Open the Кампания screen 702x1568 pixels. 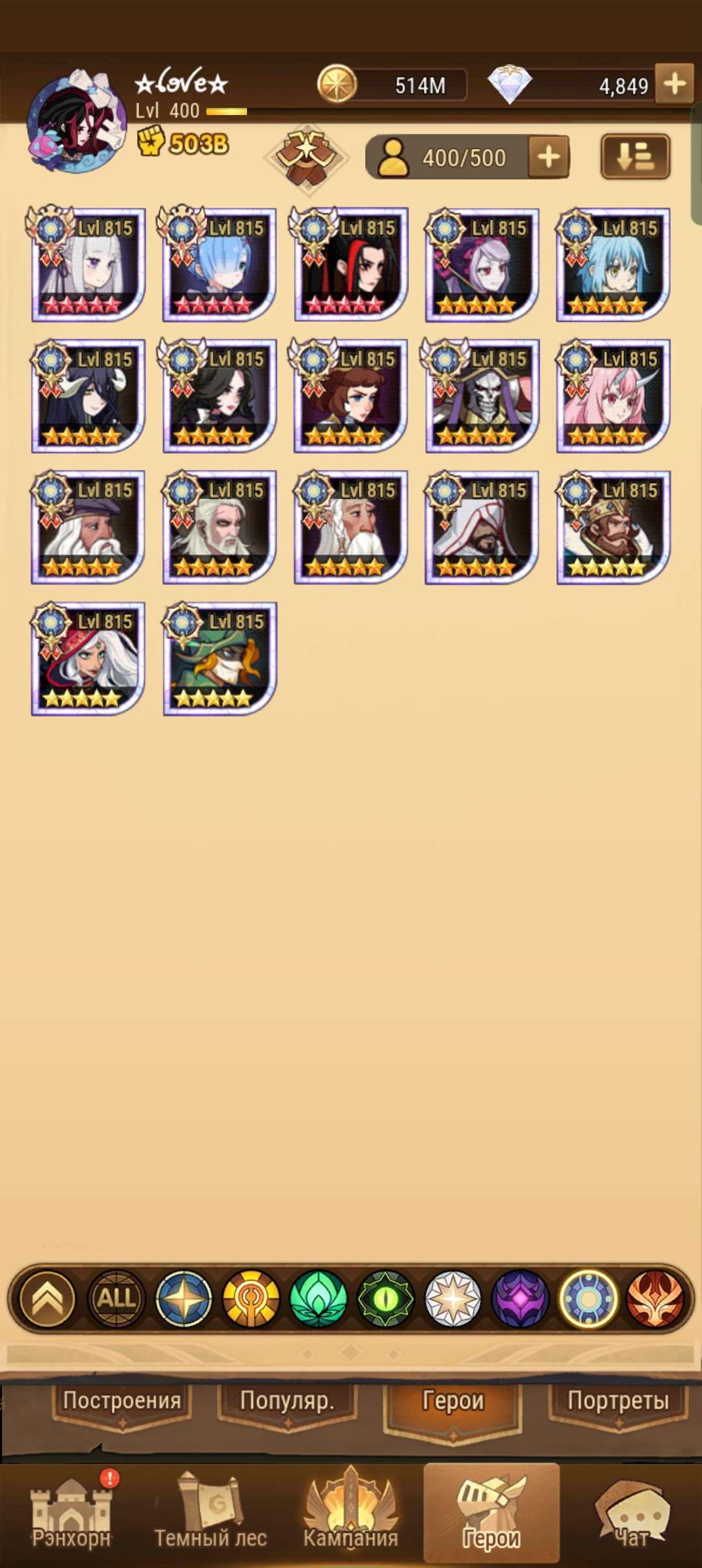[350, 1513]
